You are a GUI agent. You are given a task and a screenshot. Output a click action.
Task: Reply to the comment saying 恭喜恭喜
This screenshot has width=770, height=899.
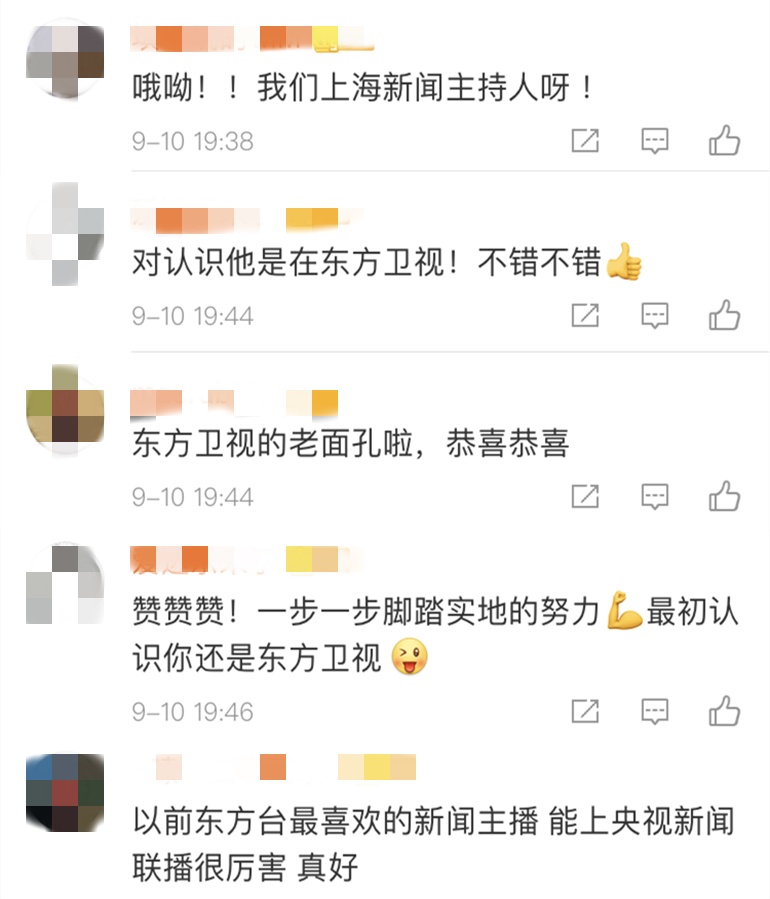click(x=654, y=496)
